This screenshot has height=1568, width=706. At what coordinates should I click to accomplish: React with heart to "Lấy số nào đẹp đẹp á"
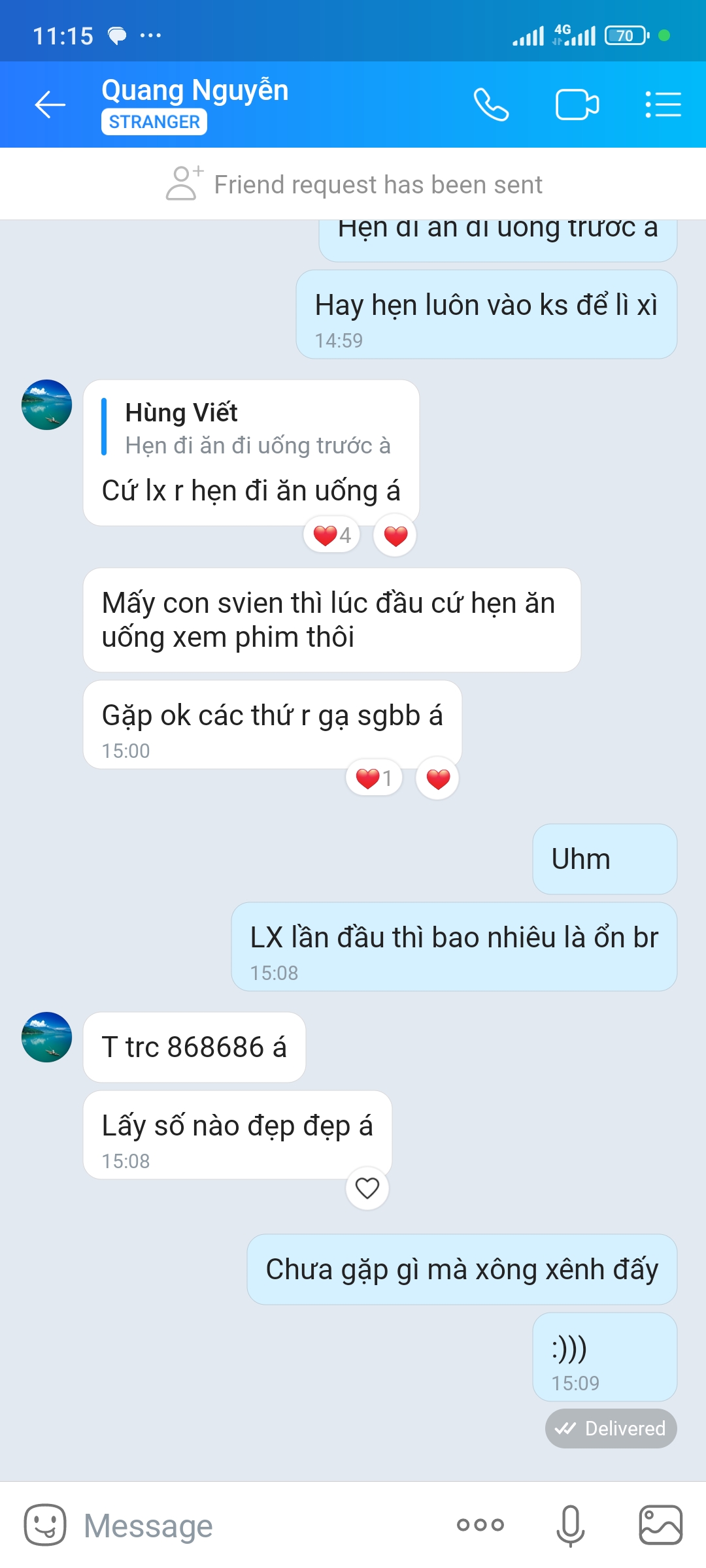click(x=367, y=1188)
